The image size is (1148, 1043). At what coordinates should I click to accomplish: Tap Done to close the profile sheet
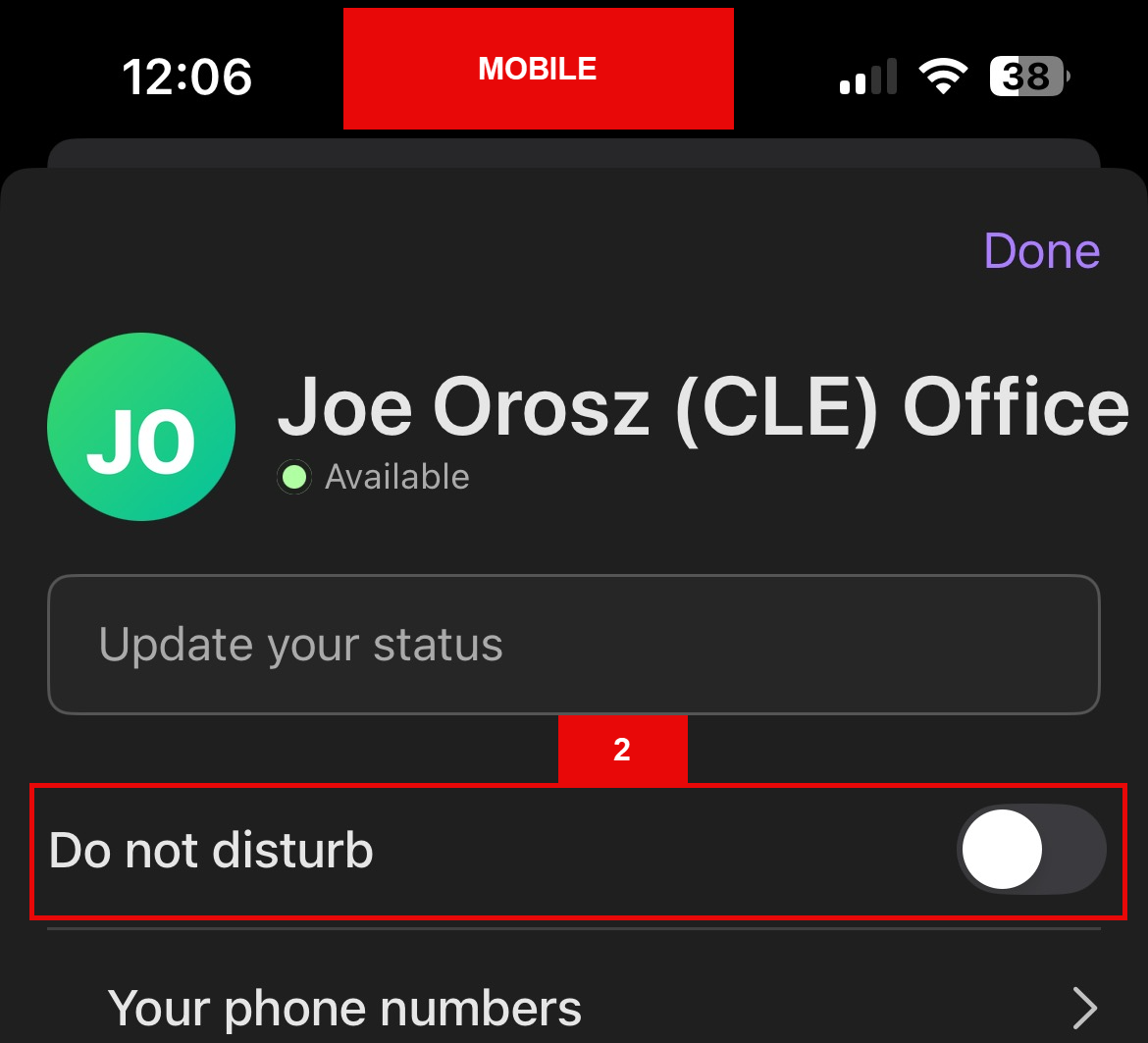[1041, 251]
